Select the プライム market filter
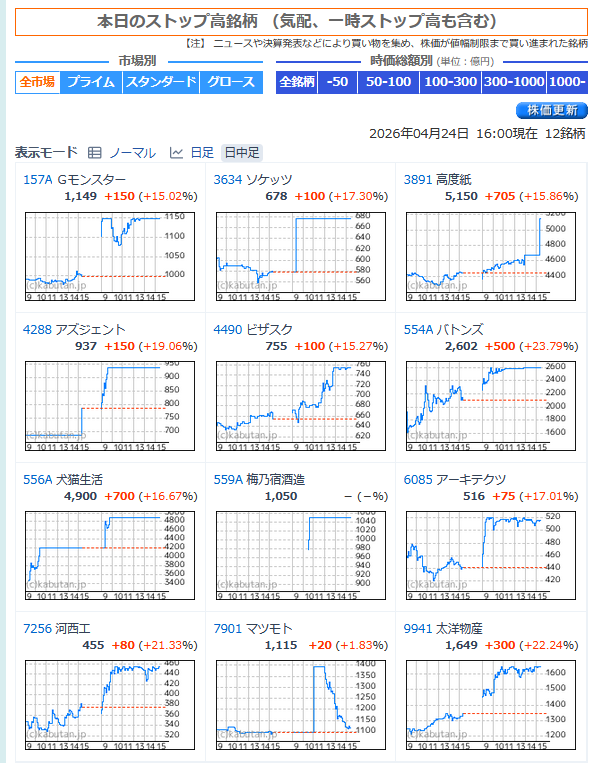The height and width of the screenshot is (763, 601). (90, 82)
